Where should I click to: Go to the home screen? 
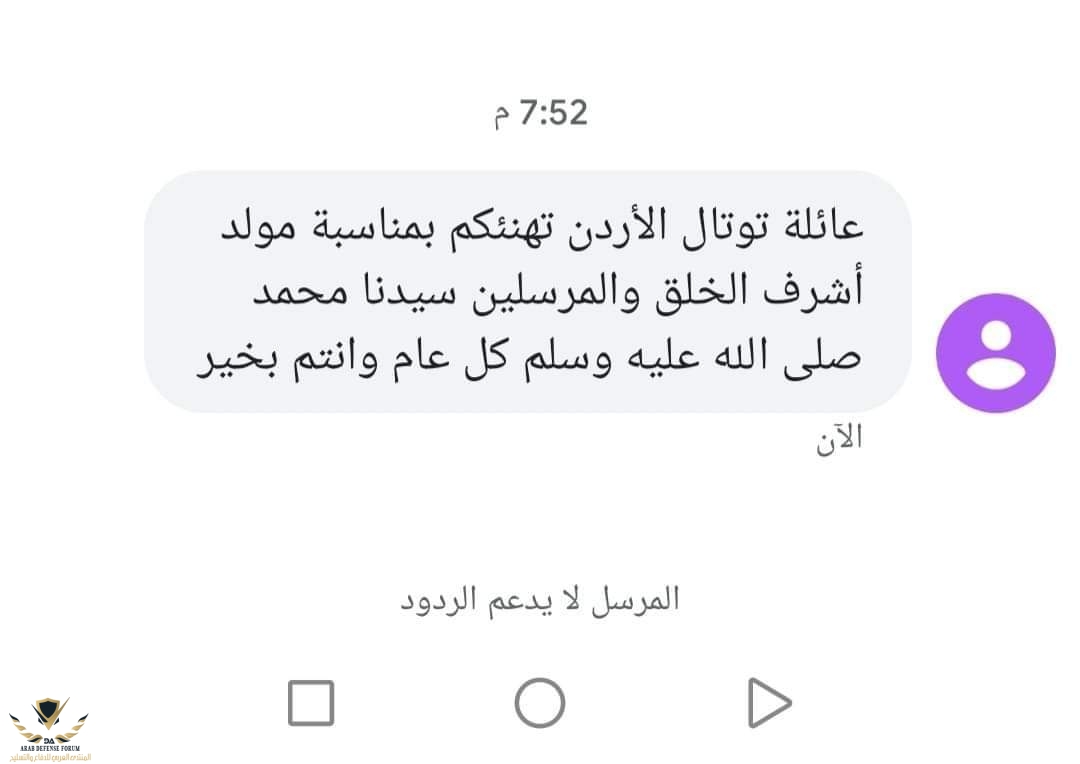pyautogui.click(x=540, y=703)
